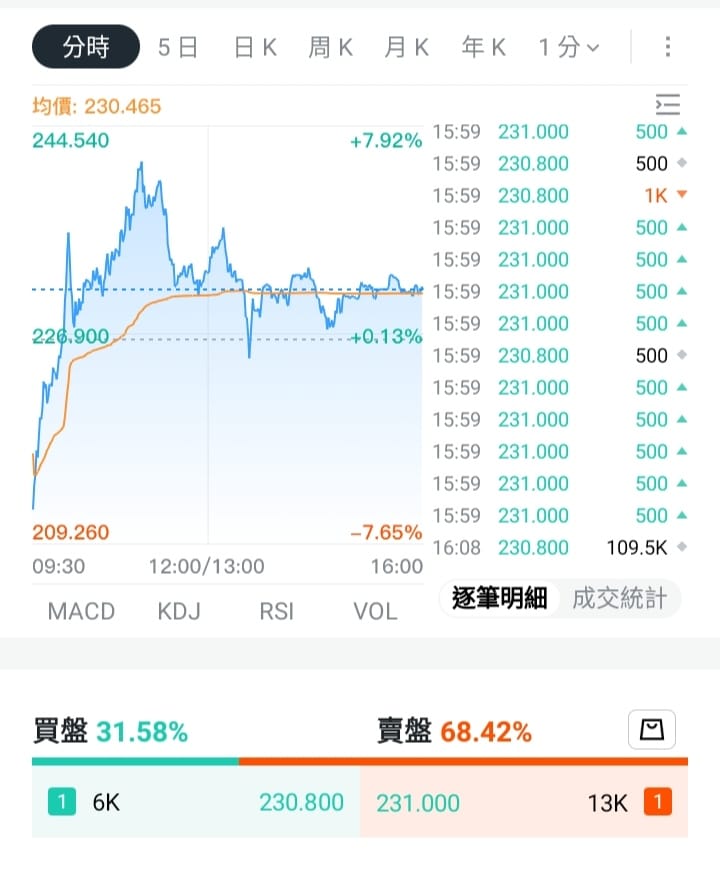
Task: Display the VOL volume indicator
Action: click(x=375, y=611)
